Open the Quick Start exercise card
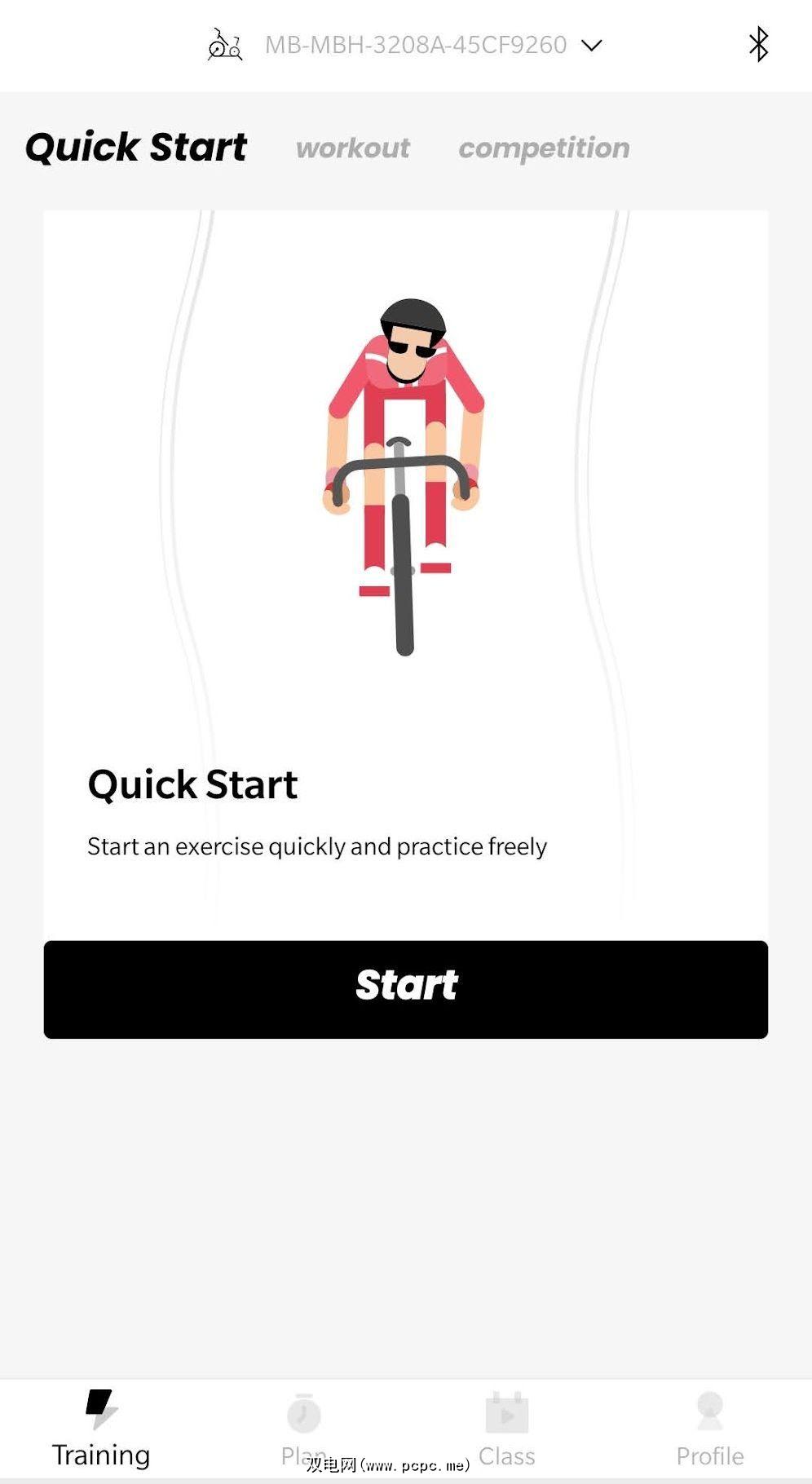812x1484 pixels. click(x=406, y=571)
